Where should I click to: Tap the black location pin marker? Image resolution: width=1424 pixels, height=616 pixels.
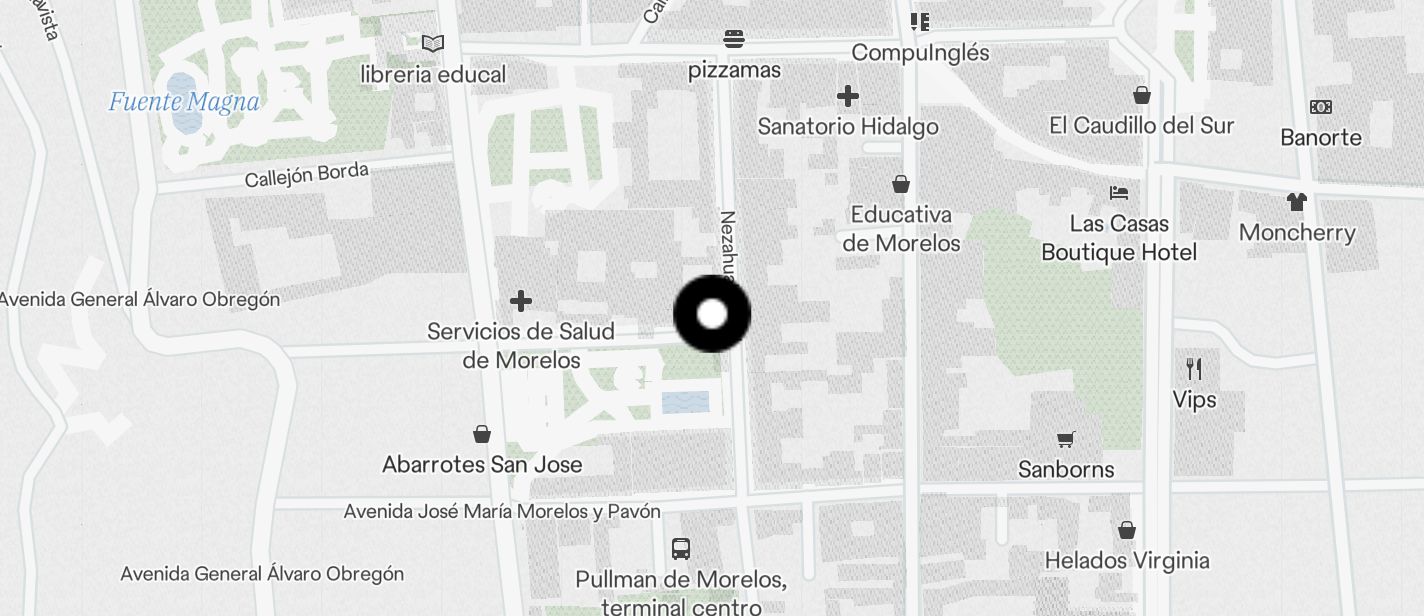pyautogui.click(x=712, y=314)
